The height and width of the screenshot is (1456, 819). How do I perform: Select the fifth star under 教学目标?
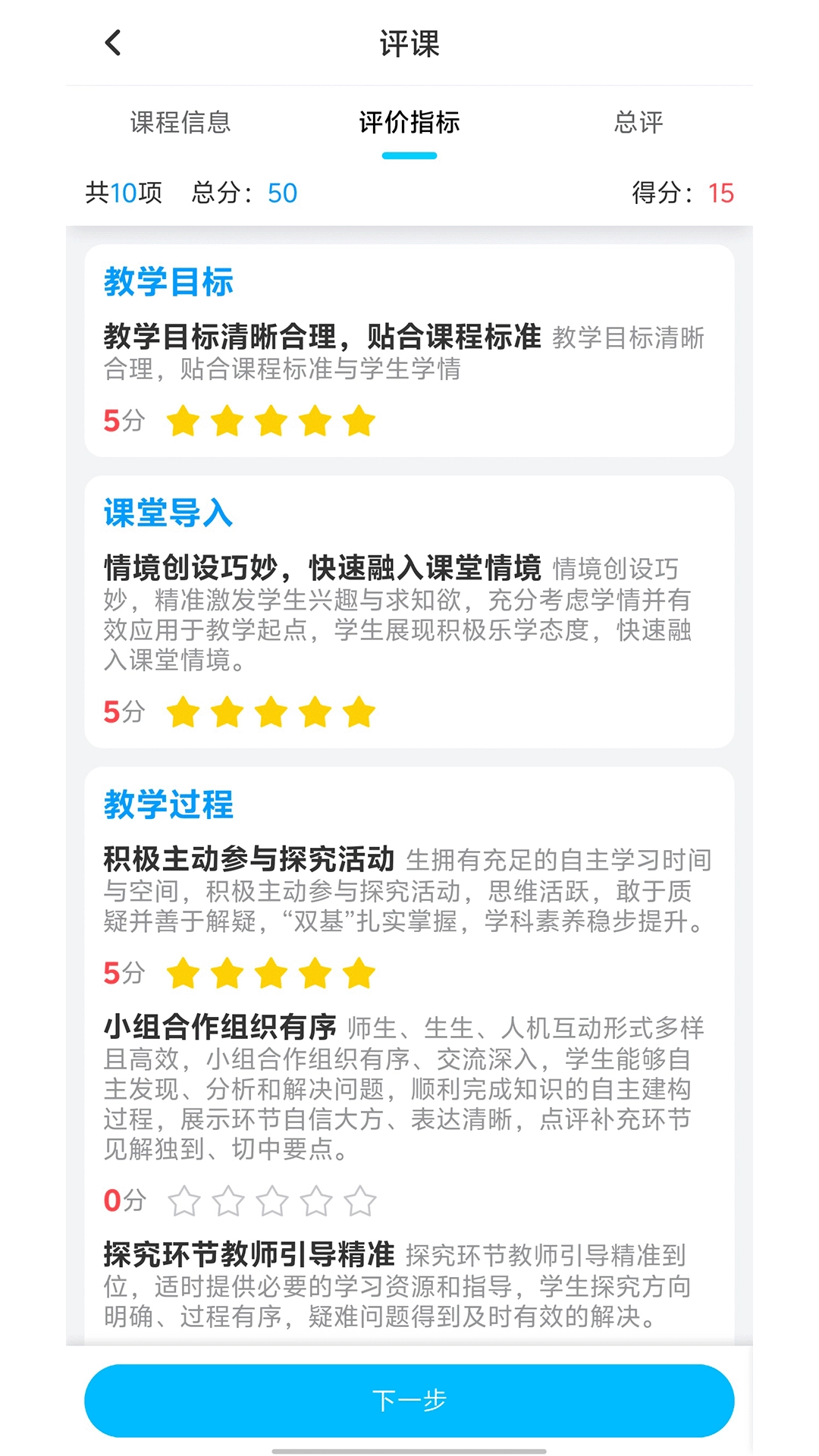(359, 421)
